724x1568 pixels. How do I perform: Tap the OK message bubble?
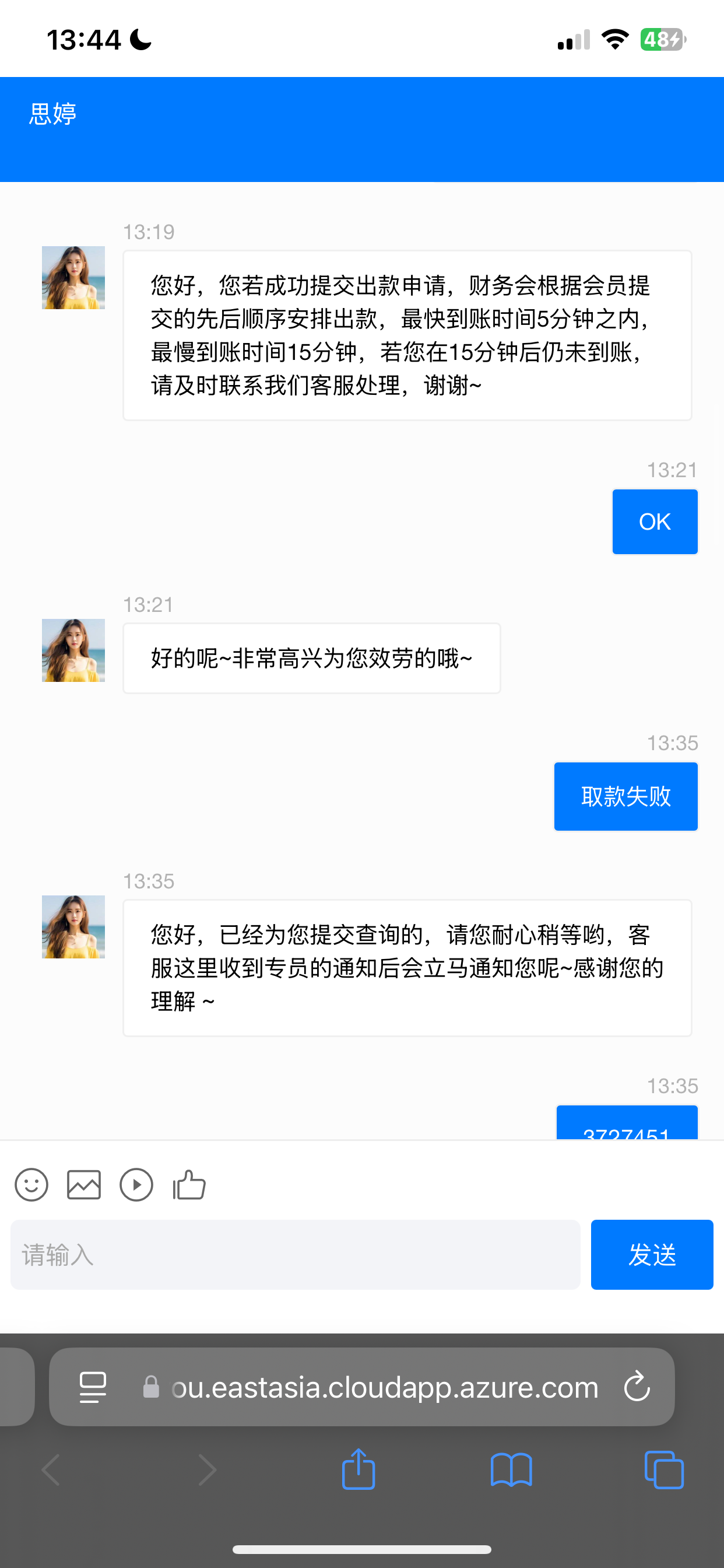click(654, 521)
